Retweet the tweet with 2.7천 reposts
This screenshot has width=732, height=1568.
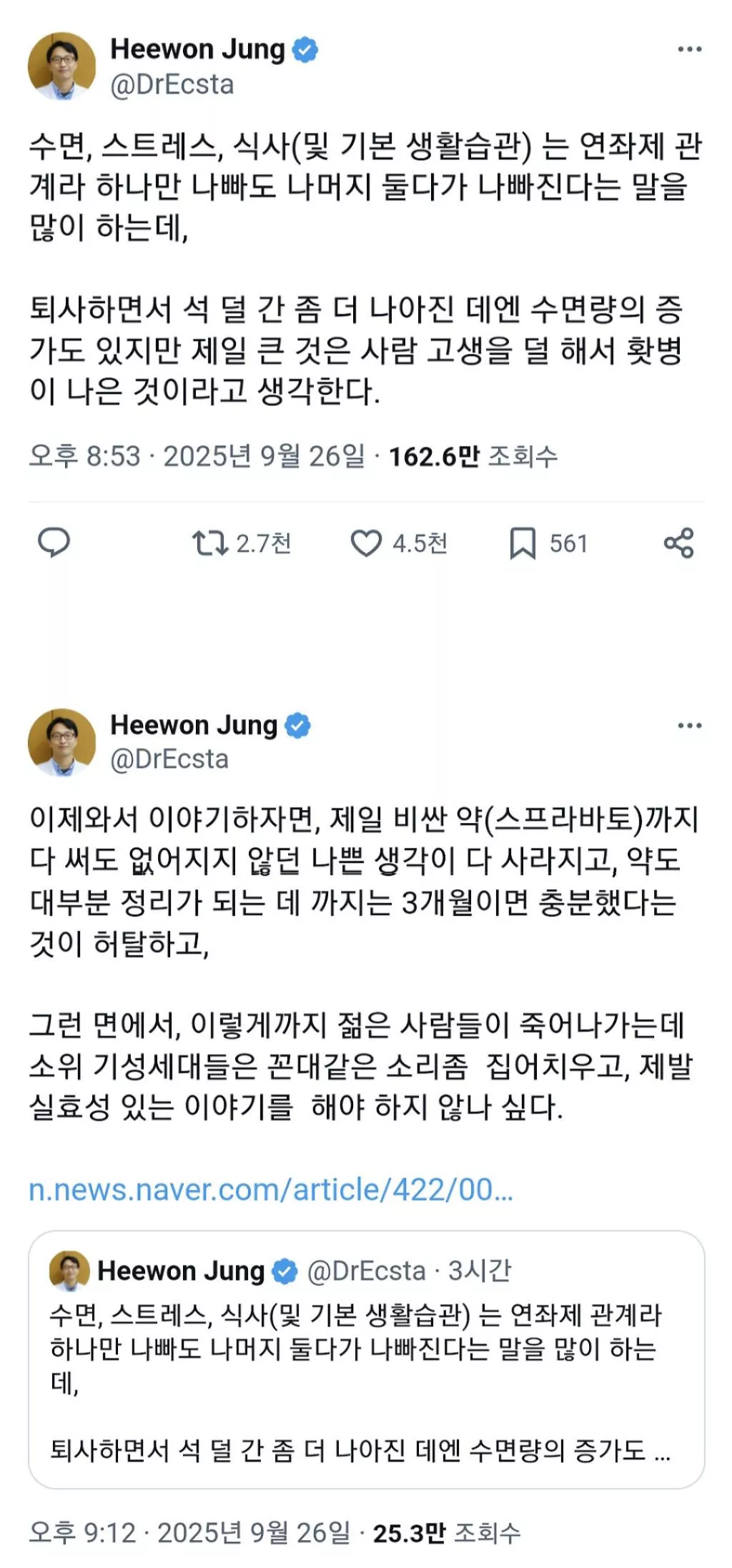[209, 543]
